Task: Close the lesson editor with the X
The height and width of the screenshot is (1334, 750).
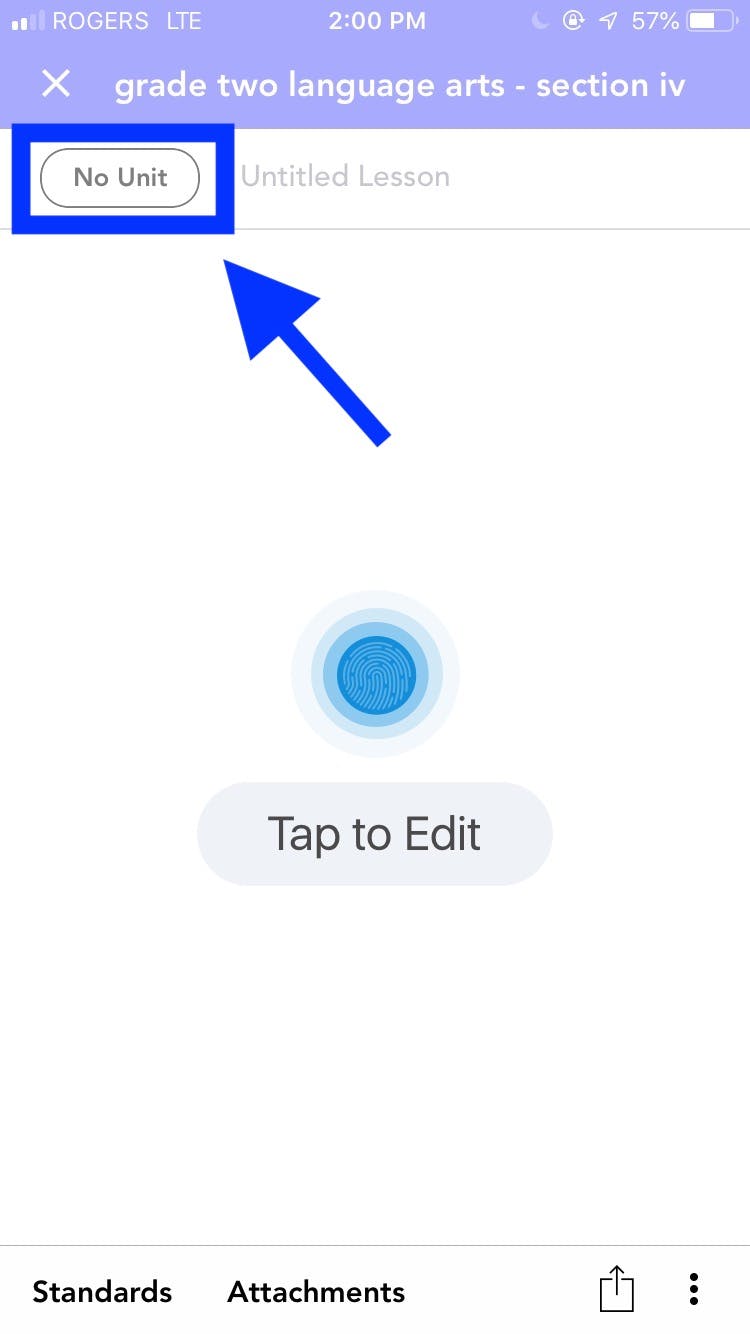Action: click(x=56, y=84)
